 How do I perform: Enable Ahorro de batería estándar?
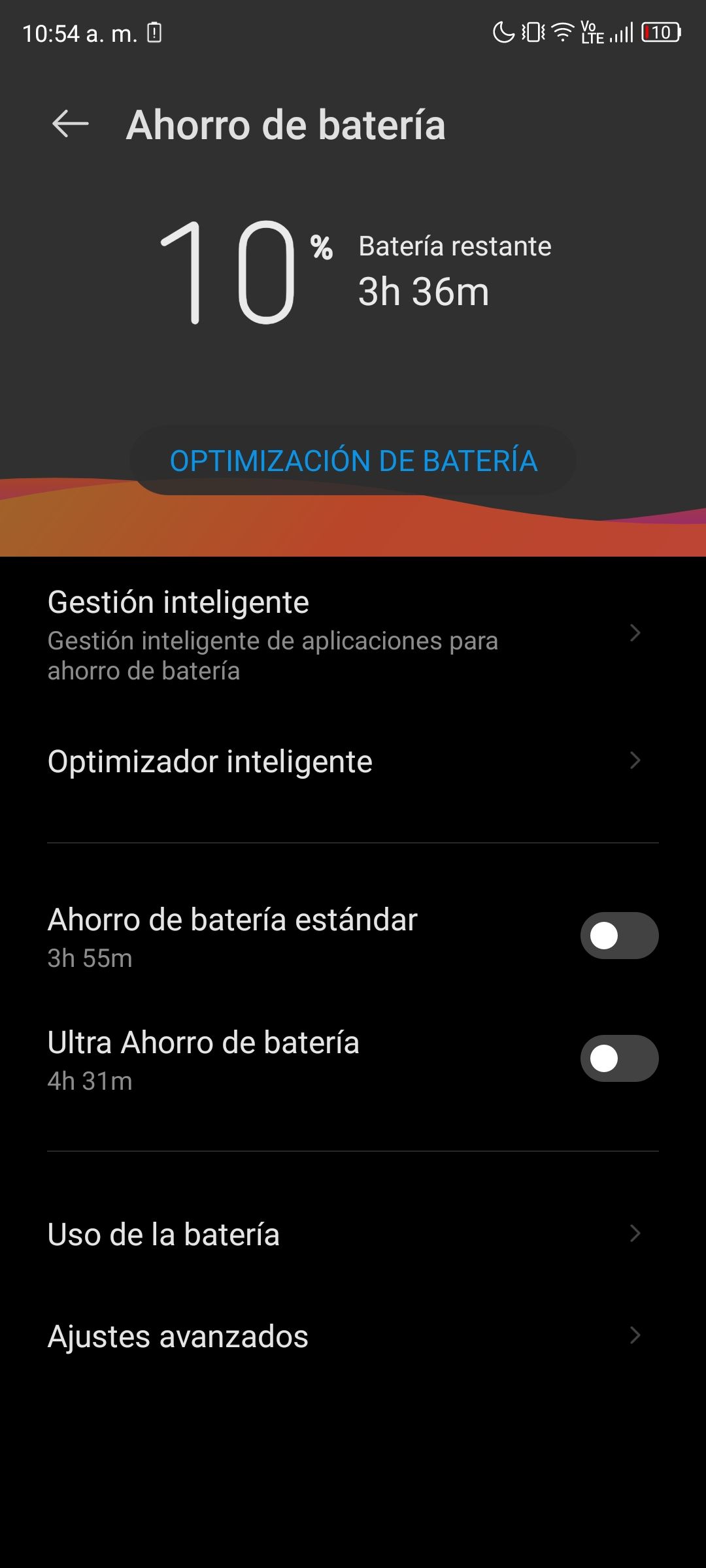pyautogui.click(x=618, y=936)
